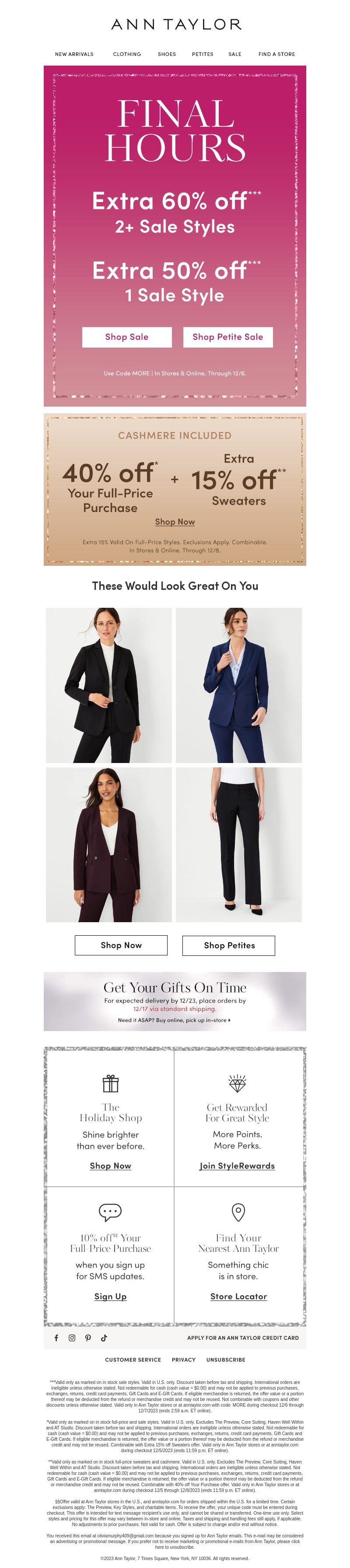Open the Find a Store link

pyautogui.click(x=276, y=54)
